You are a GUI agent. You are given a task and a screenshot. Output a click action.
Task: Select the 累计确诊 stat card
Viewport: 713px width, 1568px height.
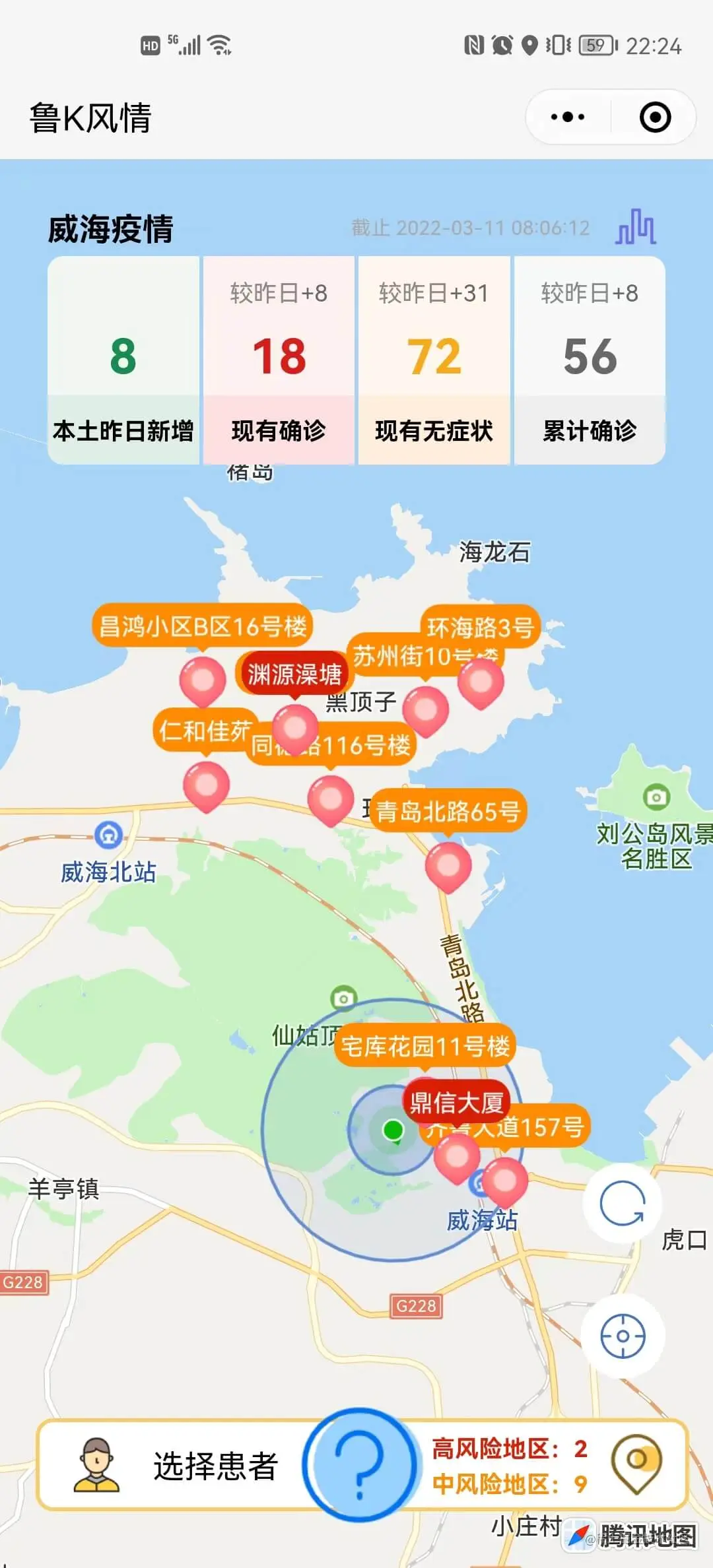[x=590, y=360]
